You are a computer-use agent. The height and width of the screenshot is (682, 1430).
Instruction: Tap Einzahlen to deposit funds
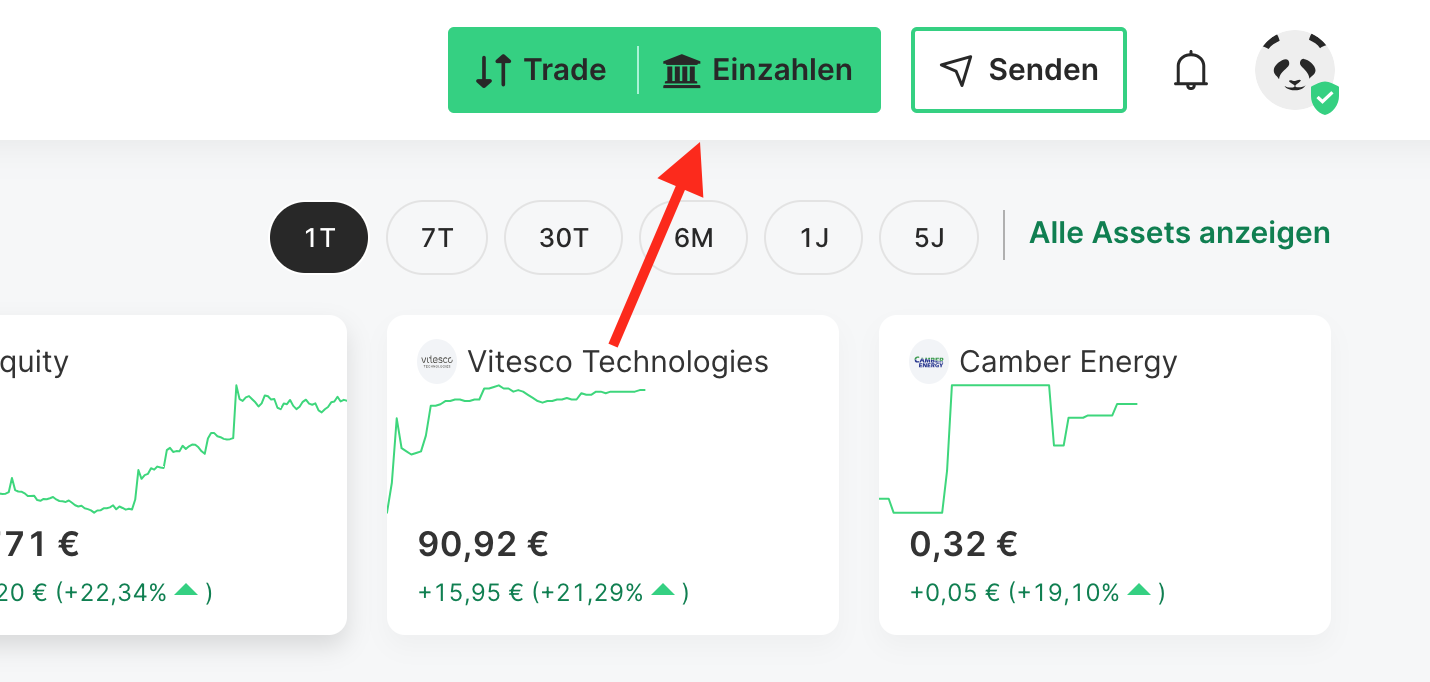point(759,70)
